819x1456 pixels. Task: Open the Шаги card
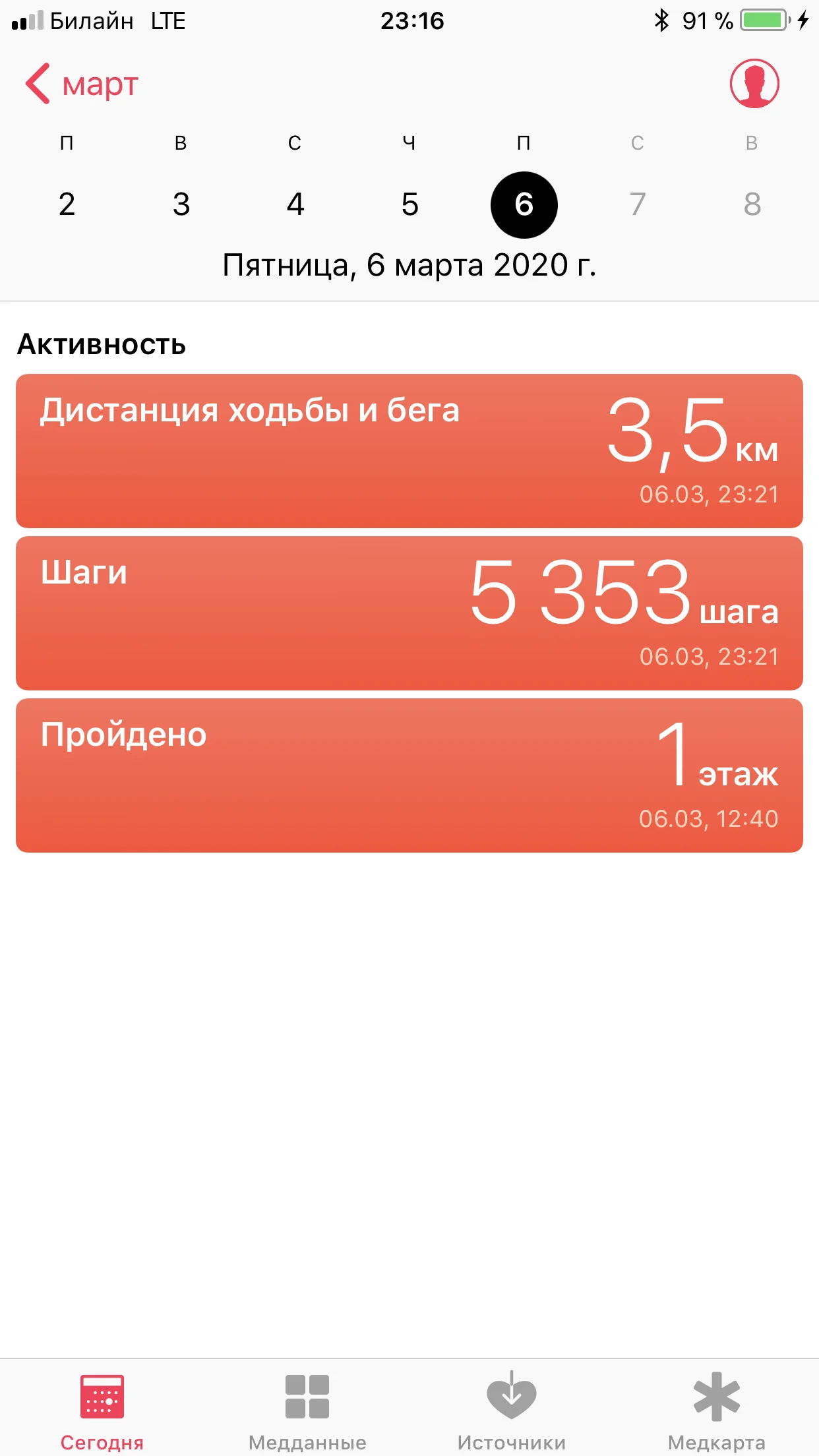pos(409,613)
